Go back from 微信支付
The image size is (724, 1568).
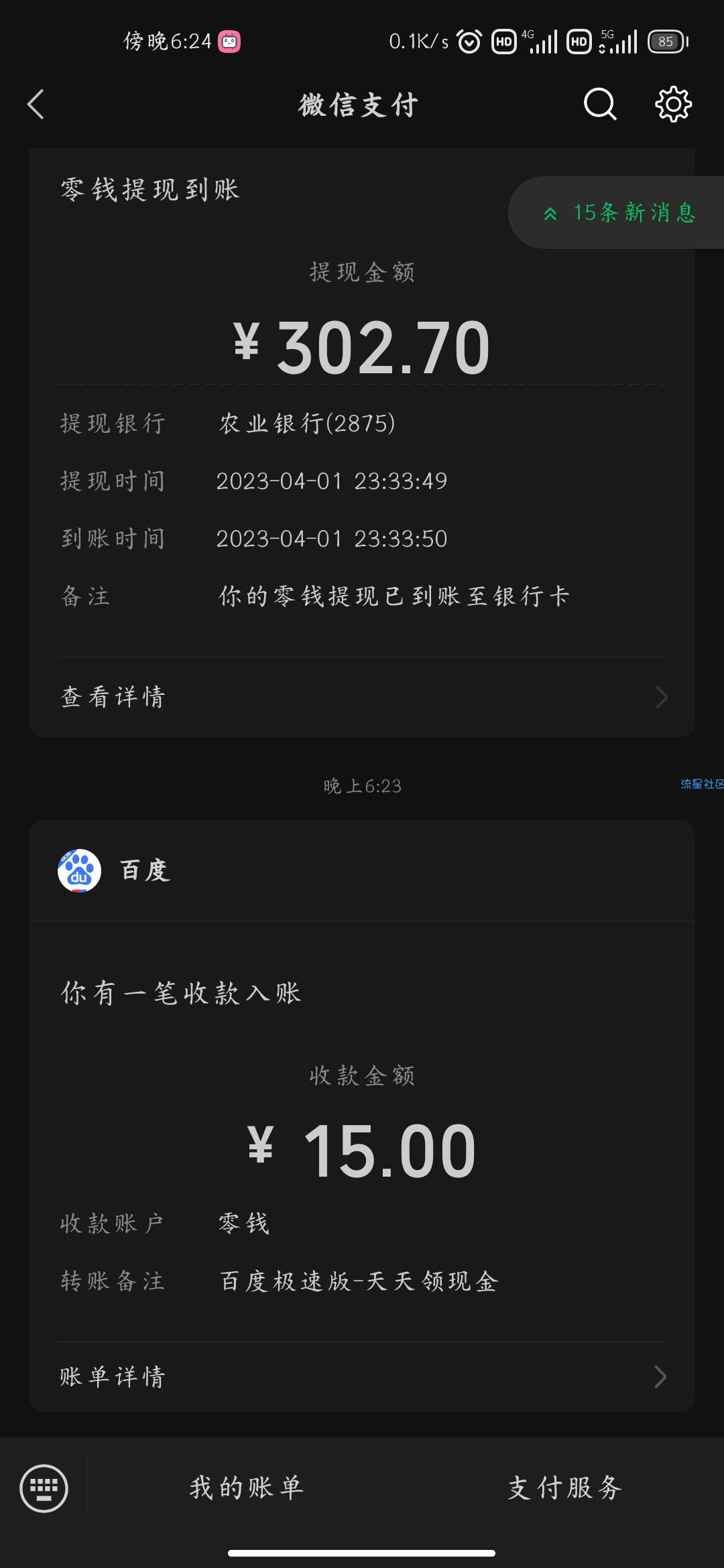point(36,105)
